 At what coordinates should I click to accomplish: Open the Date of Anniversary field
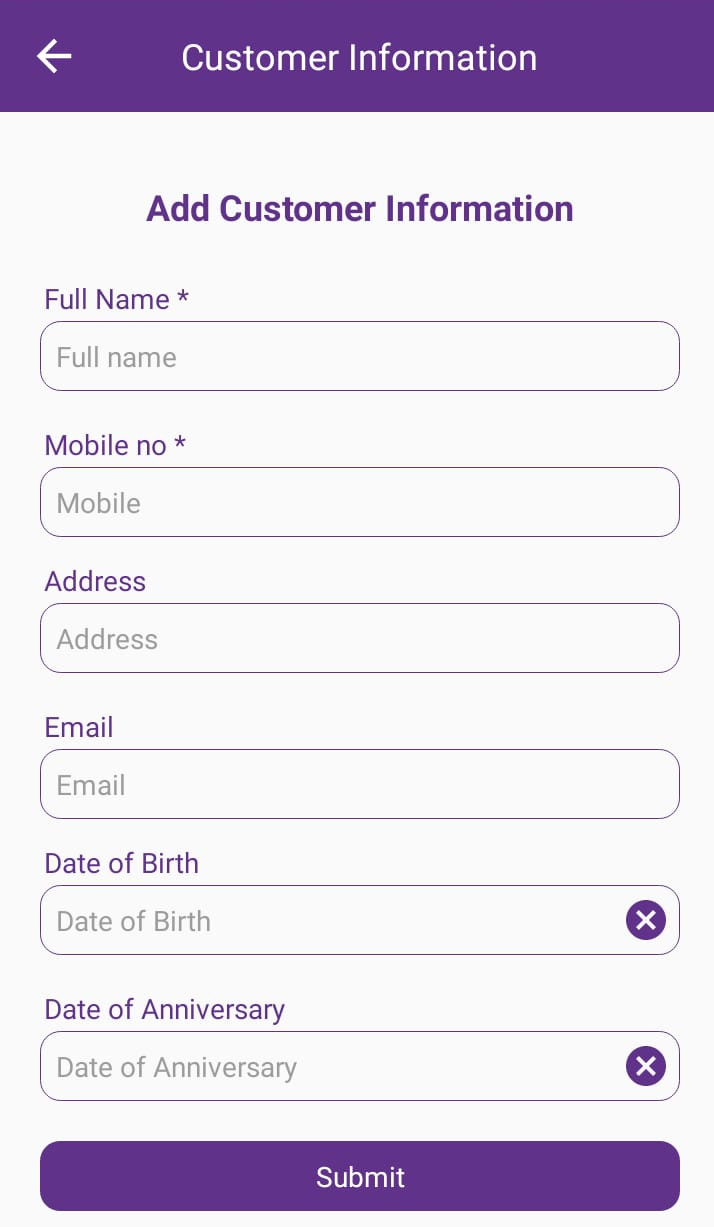click(x=320, y=1066)
